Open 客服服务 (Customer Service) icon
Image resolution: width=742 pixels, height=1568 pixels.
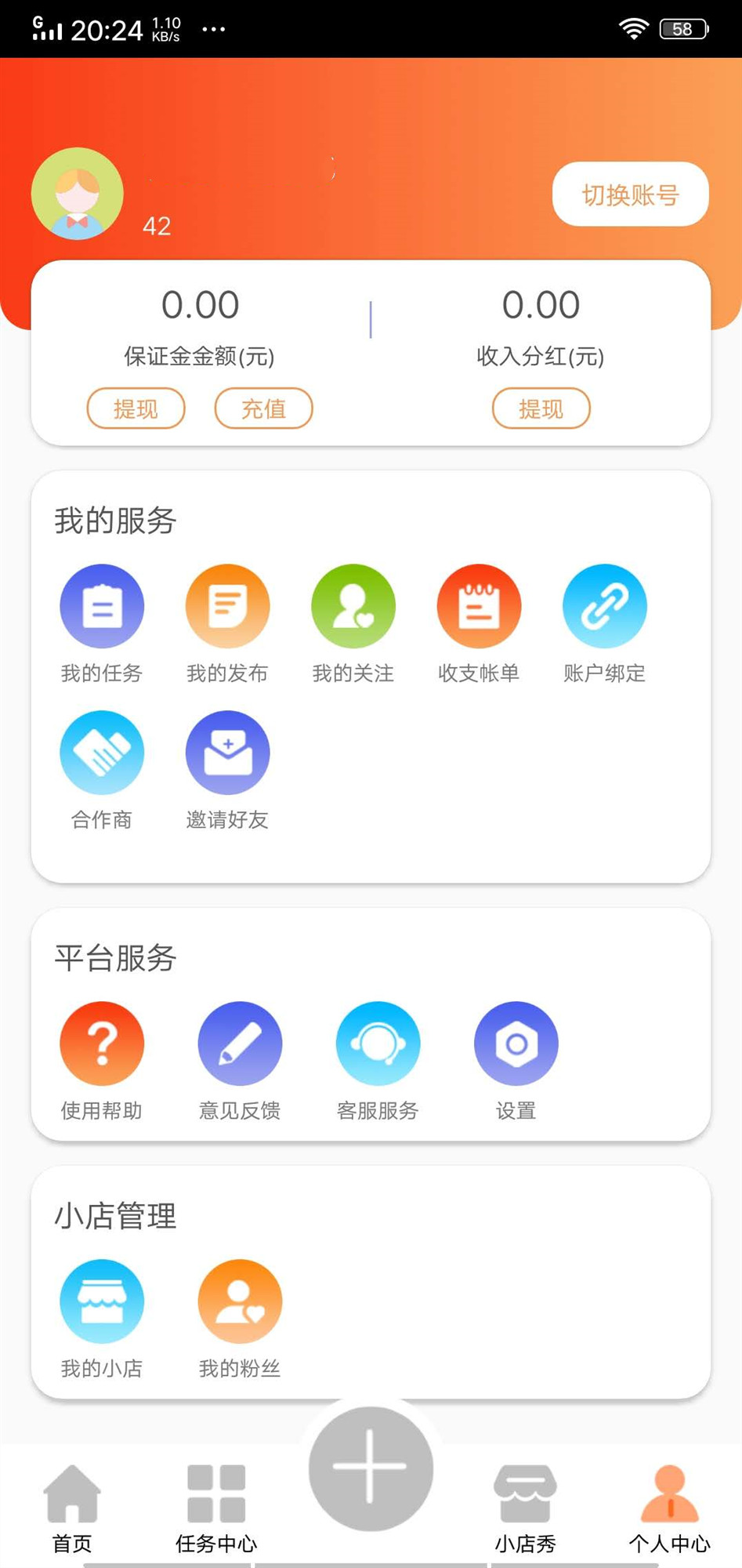click(378, 1043)
